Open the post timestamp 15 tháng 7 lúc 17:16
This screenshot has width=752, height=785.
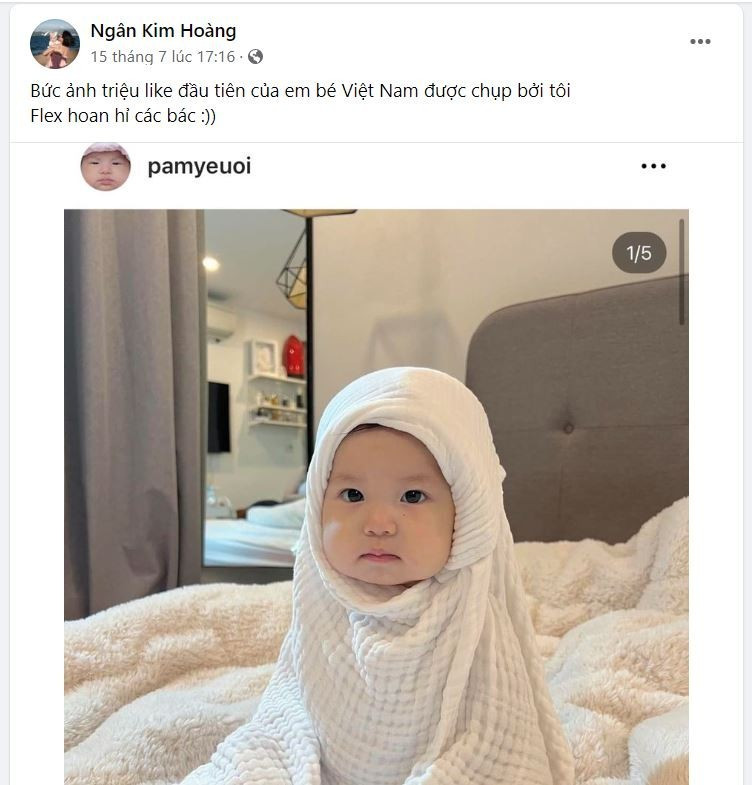[163, 57]
